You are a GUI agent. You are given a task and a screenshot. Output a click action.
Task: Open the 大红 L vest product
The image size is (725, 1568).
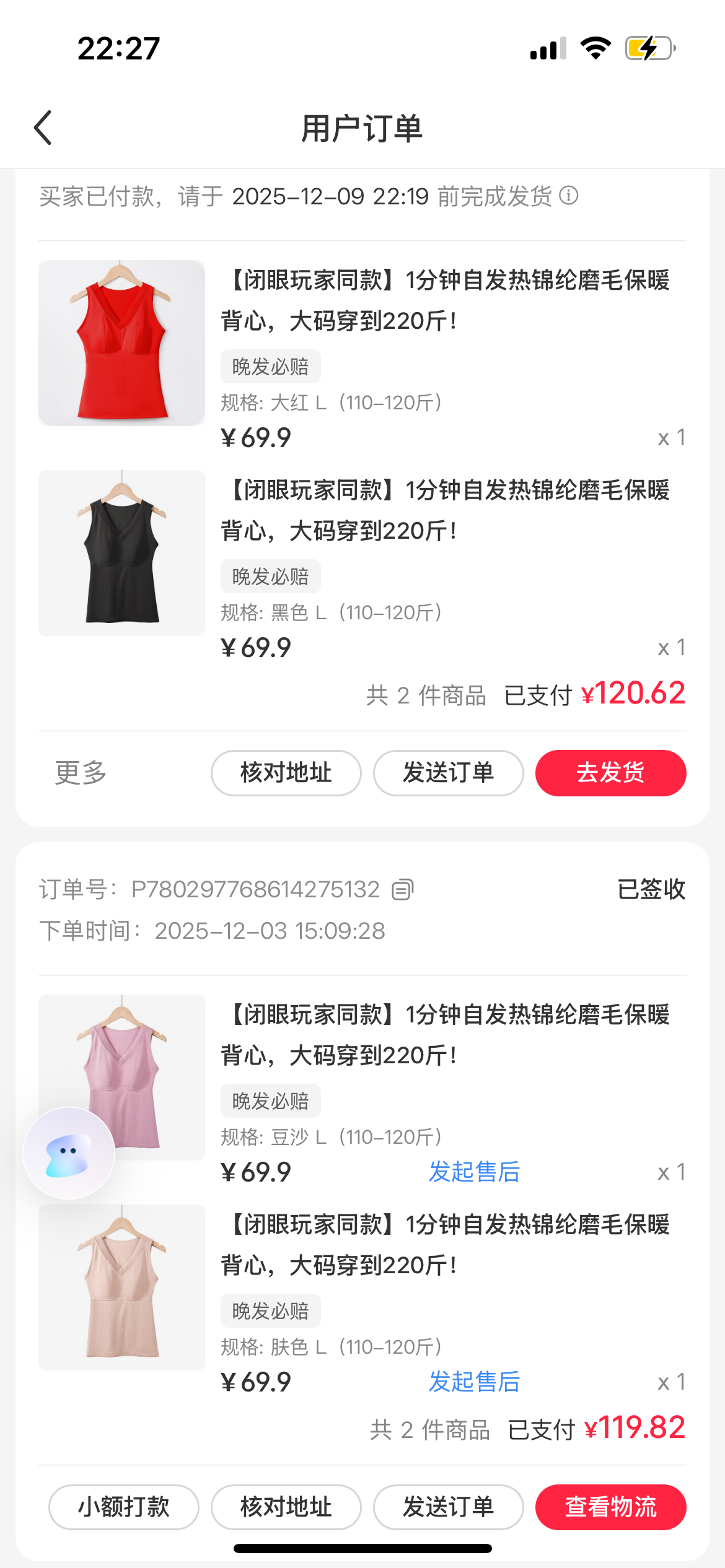pos(121,343)
